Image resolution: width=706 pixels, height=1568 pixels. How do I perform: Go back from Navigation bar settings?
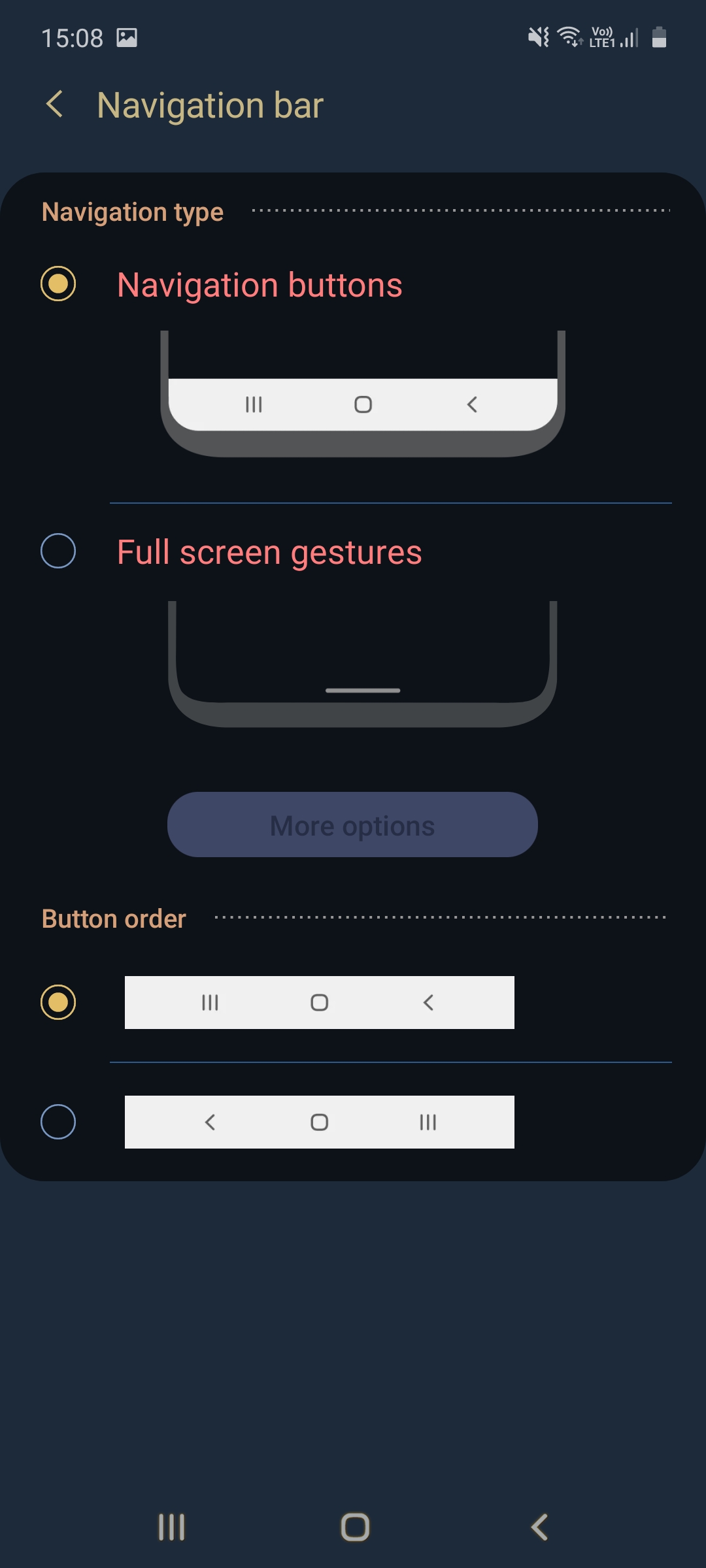pos(56,105)
